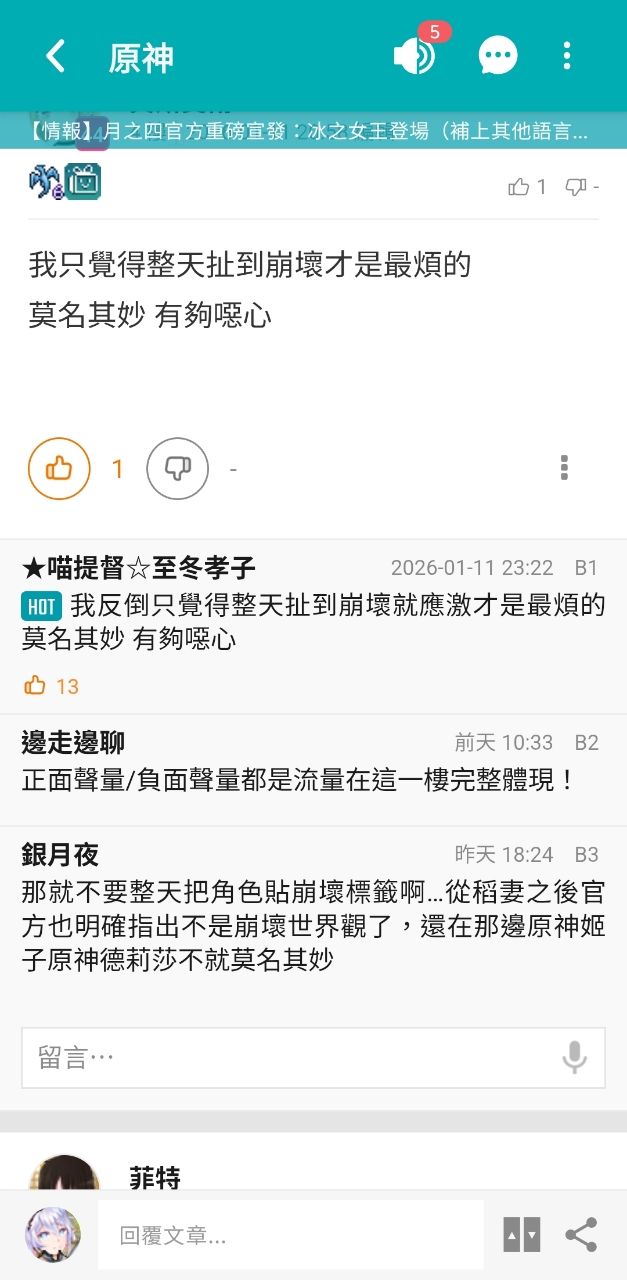Open 菲特's user profile
Viewport: 627px width, 1280px height.
[x=155, y=1179]
